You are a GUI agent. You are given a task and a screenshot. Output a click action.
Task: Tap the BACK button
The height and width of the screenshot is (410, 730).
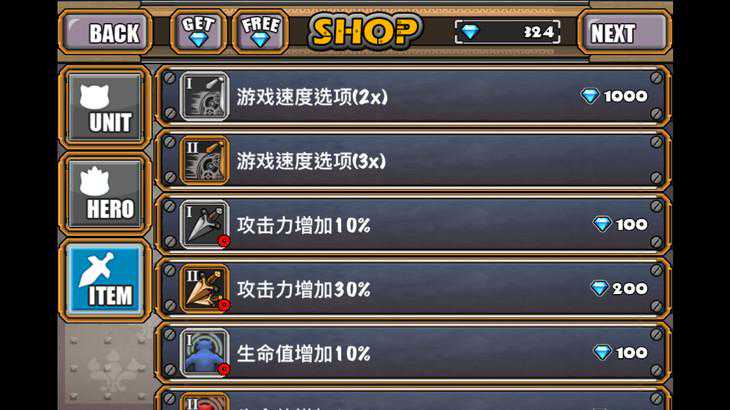pyautogui.click(x=107, y=32)
